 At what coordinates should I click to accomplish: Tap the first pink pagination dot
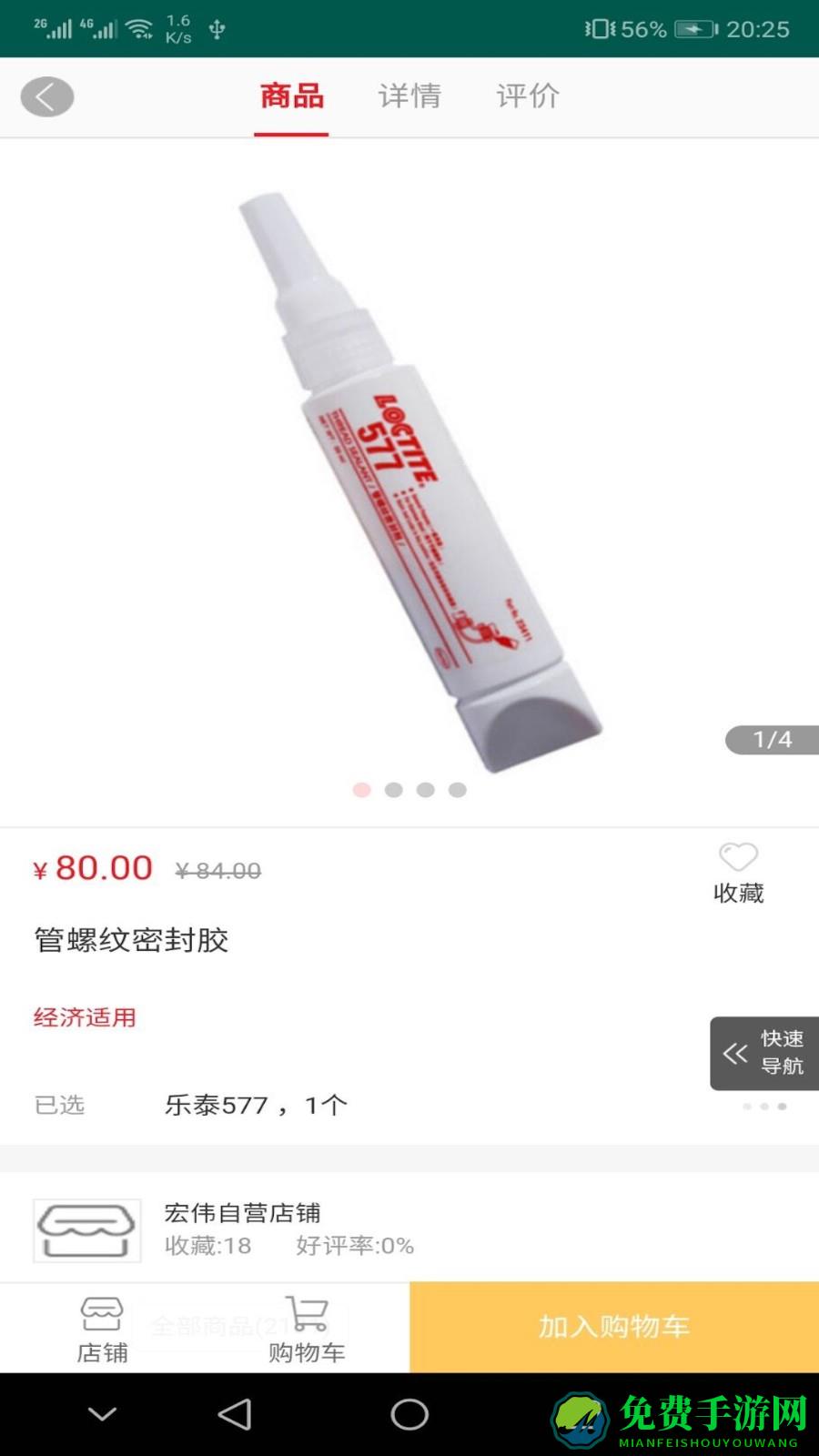363,790
